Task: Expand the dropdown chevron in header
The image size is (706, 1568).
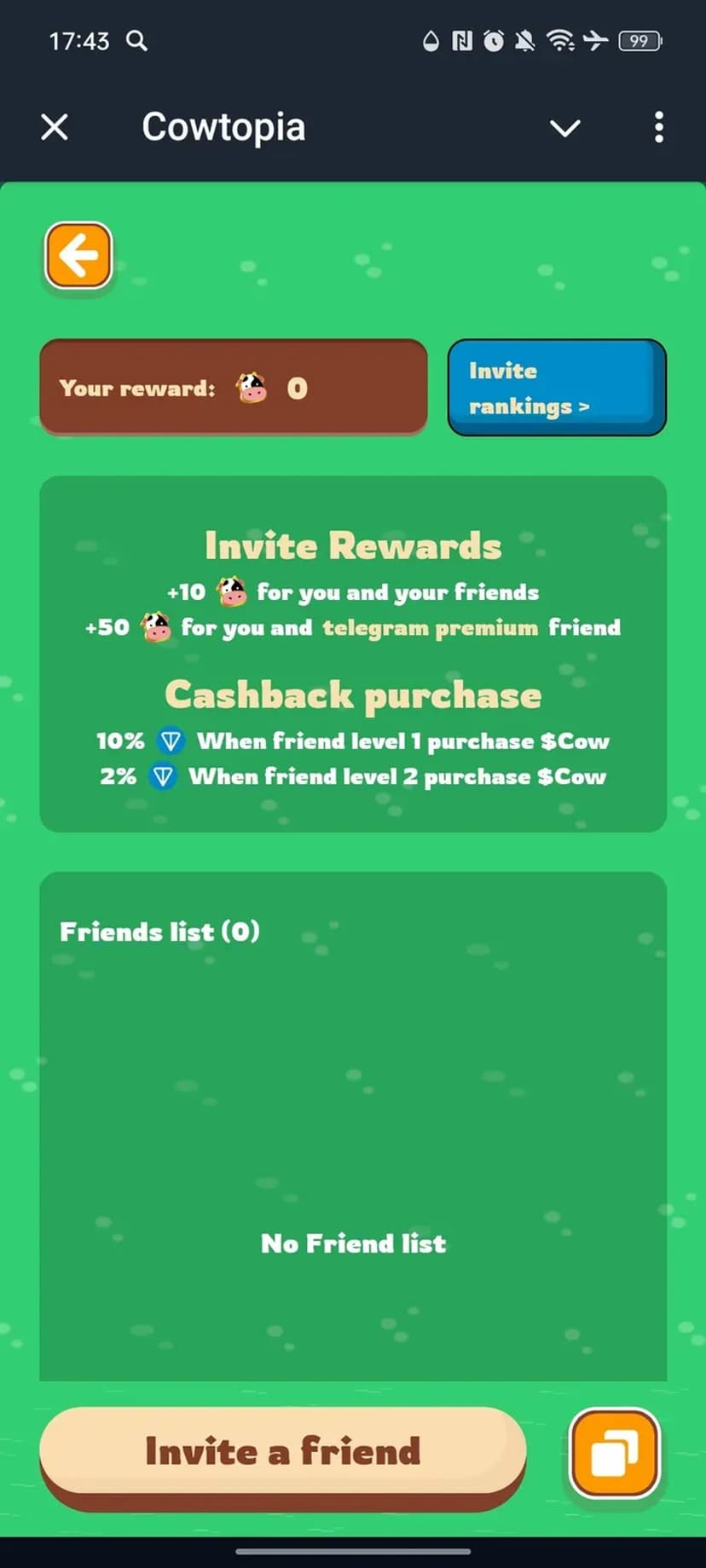Action: coord(564,128)
